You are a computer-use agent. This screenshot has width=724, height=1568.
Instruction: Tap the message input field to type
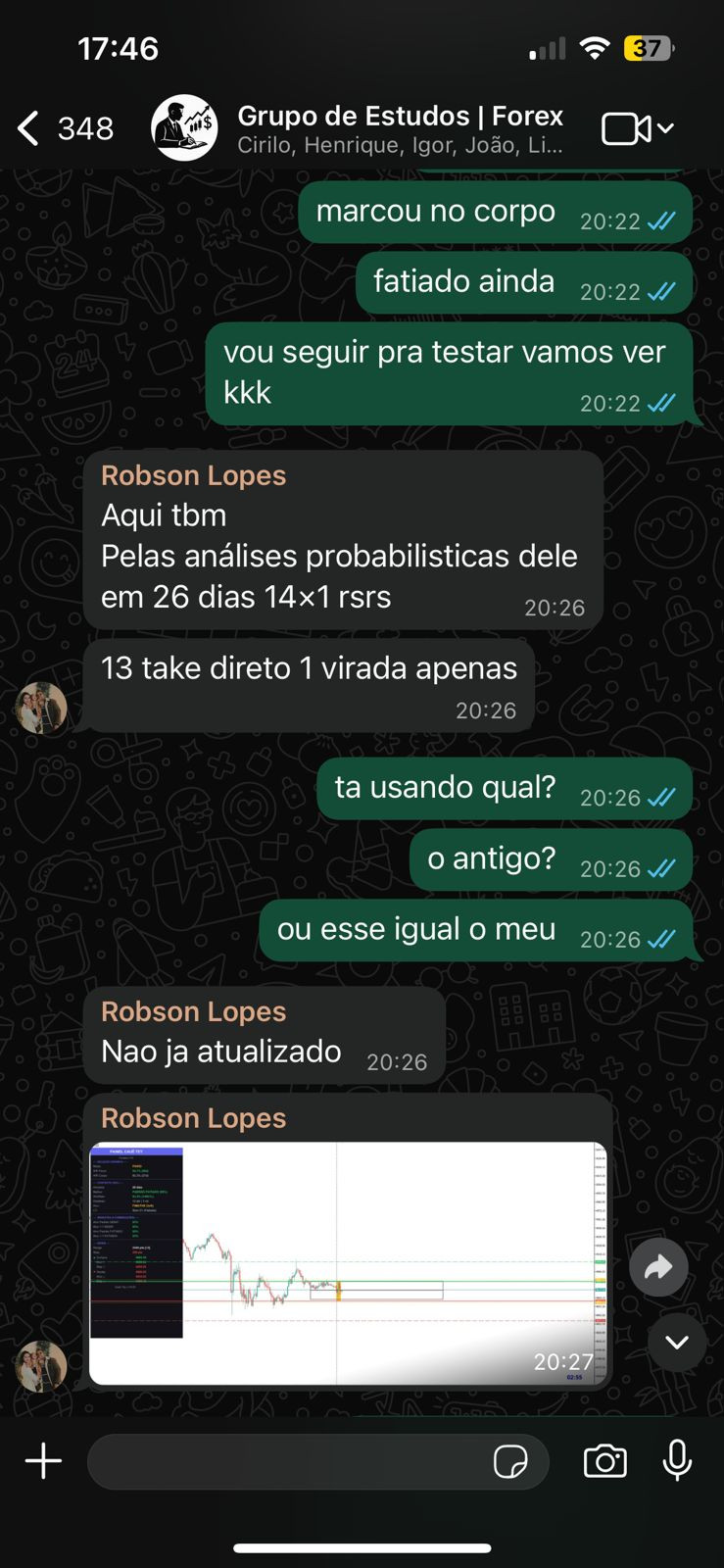(294, 1461)
